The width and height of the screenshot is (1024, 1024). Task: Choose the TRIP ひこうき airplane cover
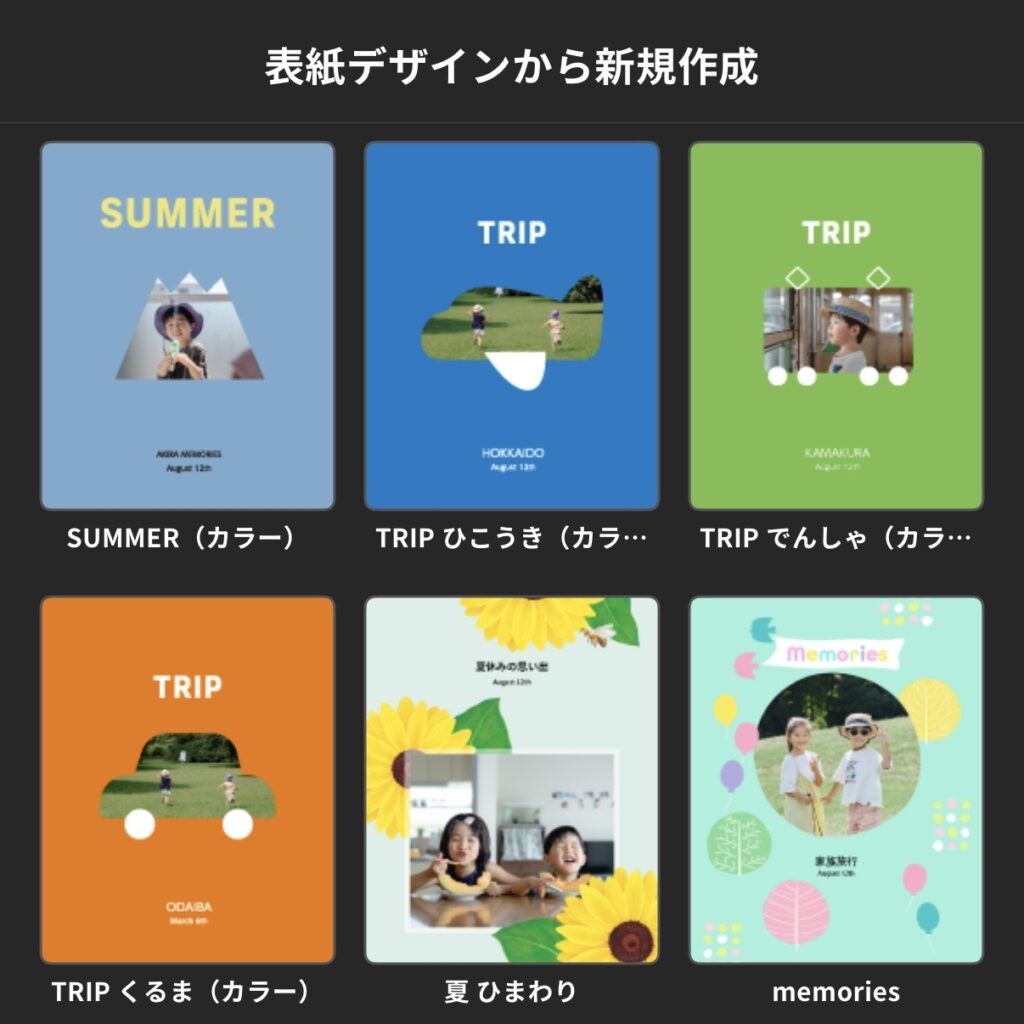[x=512, y=326]
